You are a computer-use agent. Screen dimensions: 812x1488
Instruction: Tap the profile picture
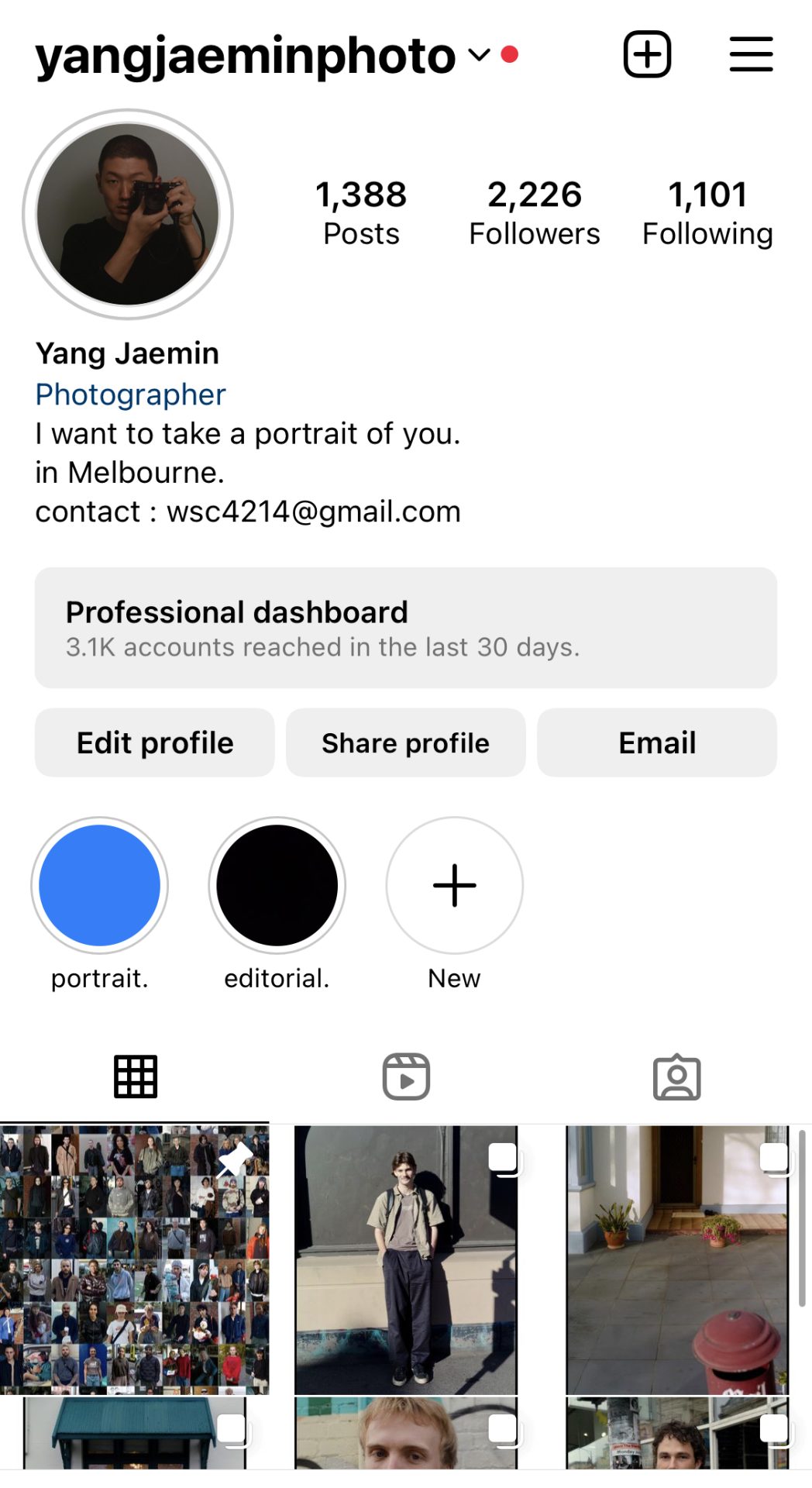pos(128,214)
